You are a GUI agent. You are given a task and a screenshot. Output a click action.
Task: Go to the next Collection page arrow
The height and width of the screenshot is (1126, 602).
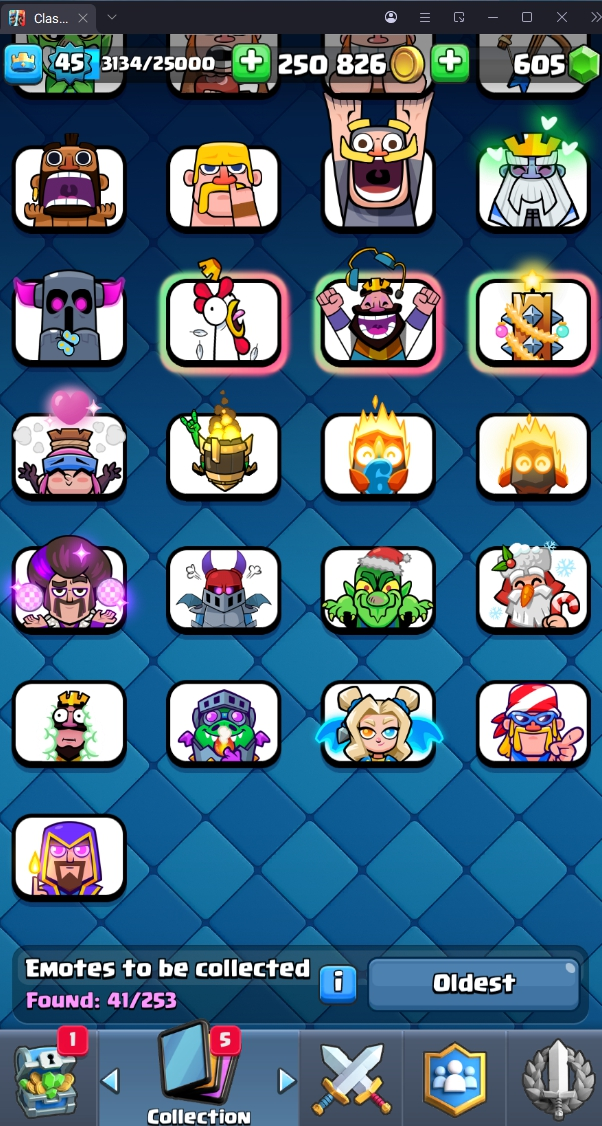(x=287, y=1080)
